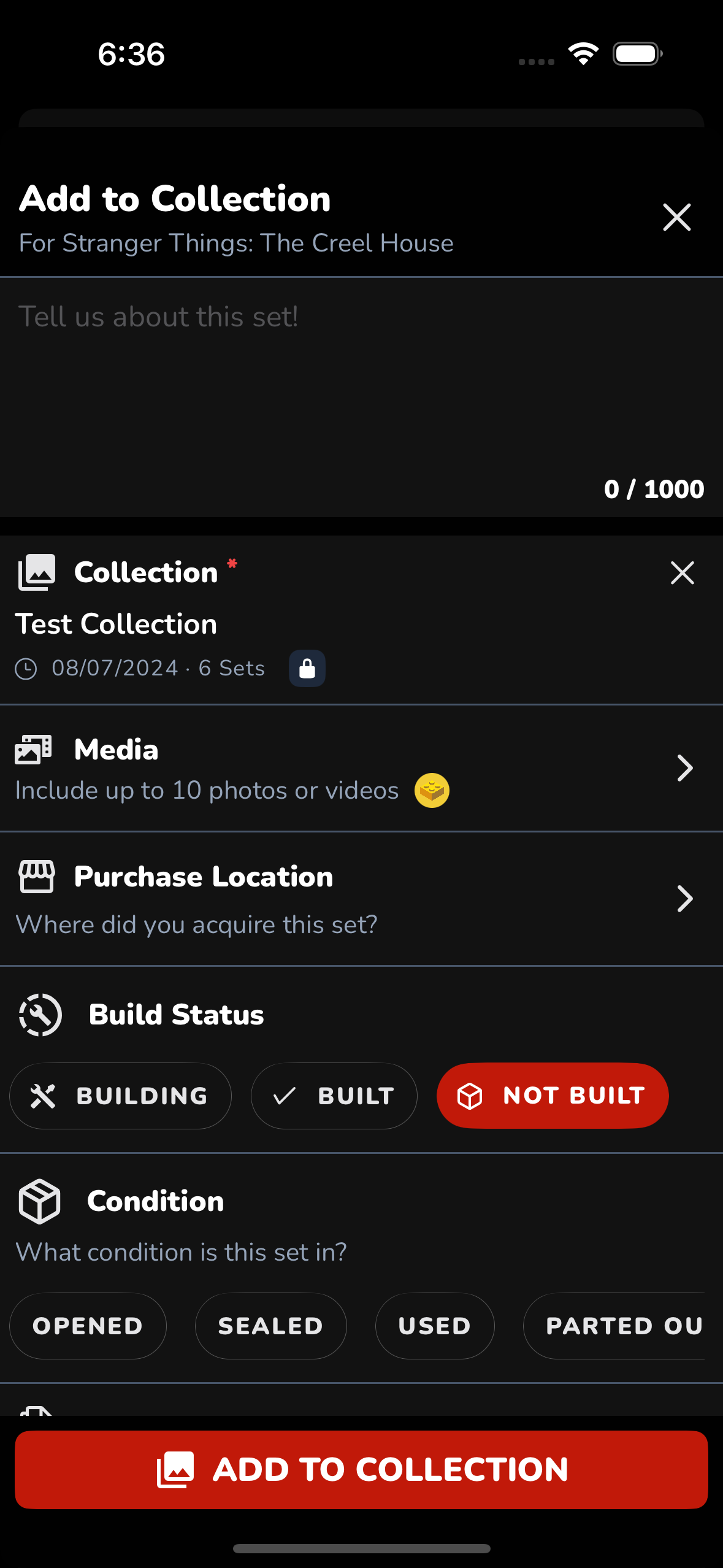Viewport: 723px width, 1568px height.
Task: Select the USED condition pill
Action: 434,1326
